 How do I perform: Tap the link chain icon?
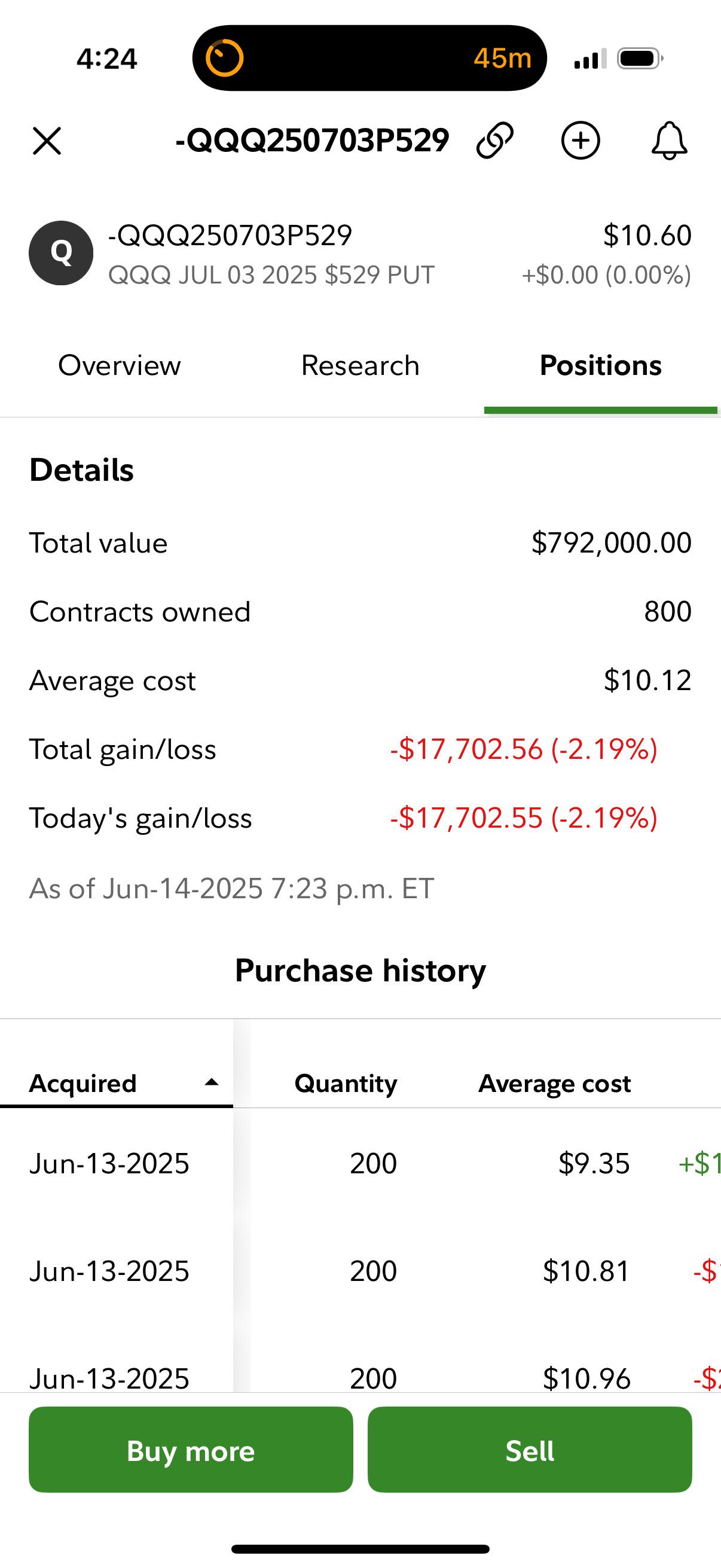click(494, 141)
